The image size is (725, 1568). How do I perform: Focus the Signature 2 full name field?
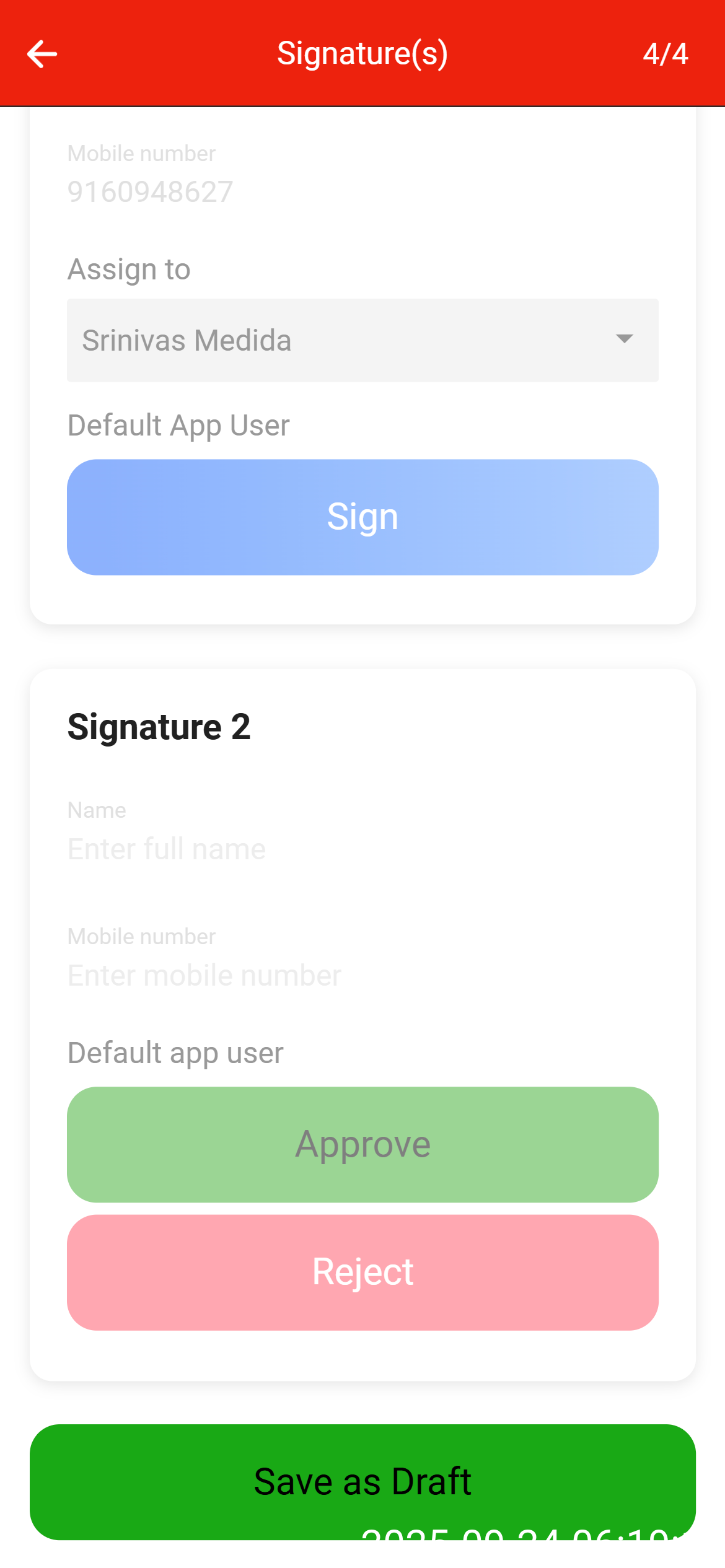pos(362,849)
